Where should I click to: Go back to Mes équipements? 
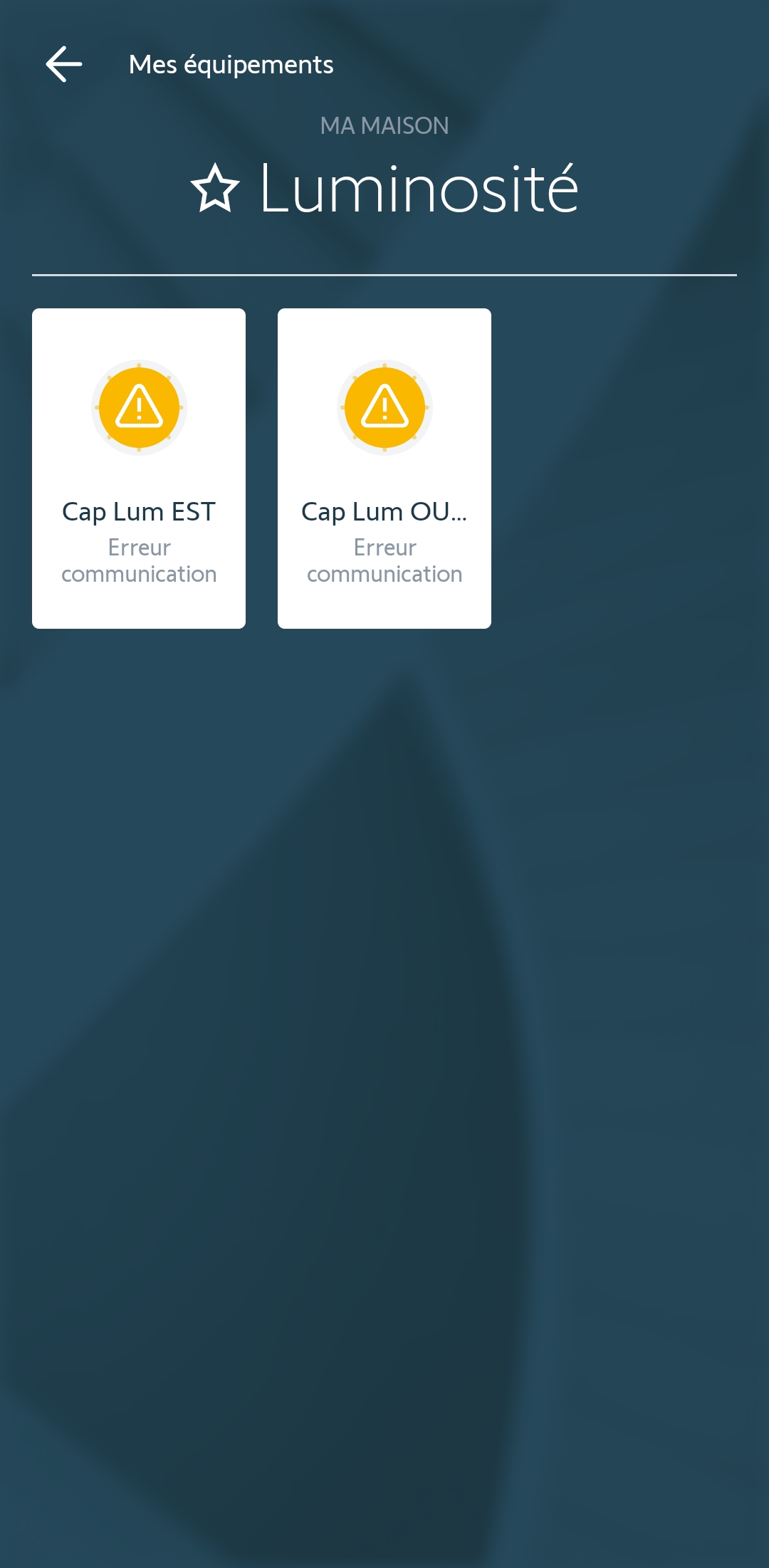[64, 65]
